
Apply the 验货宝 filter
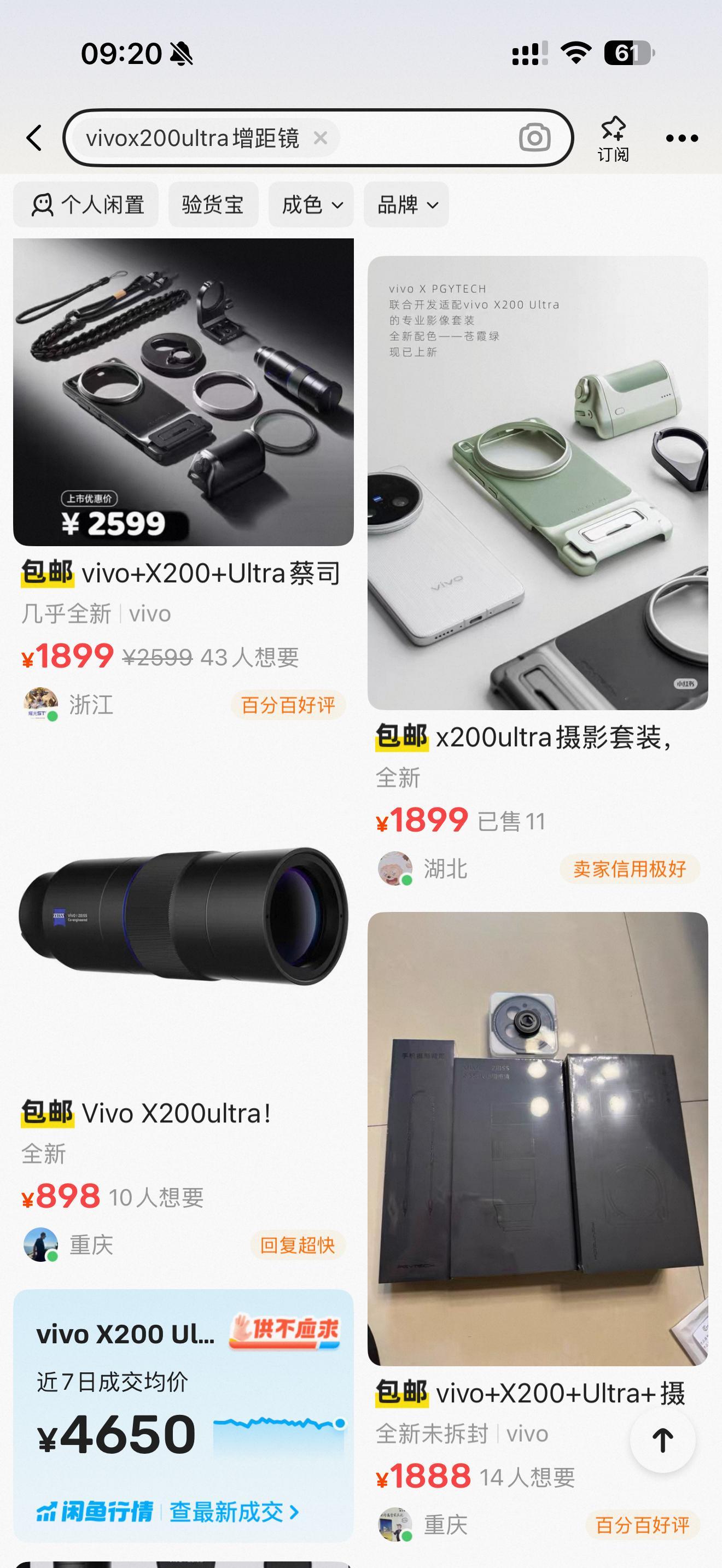(213, 204)
